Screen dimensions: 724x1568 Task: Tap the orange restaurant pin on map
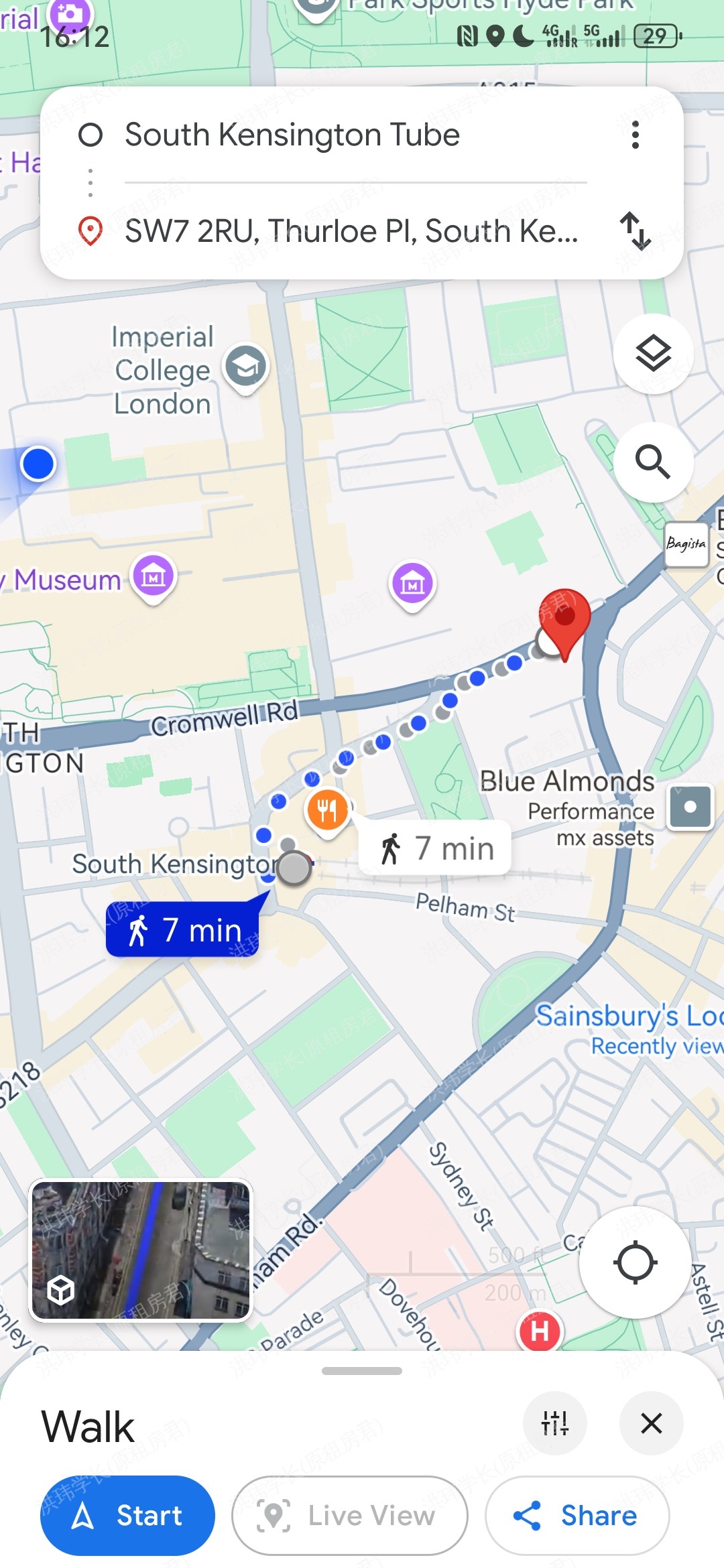pyautogui.click(x=327, y=810)
